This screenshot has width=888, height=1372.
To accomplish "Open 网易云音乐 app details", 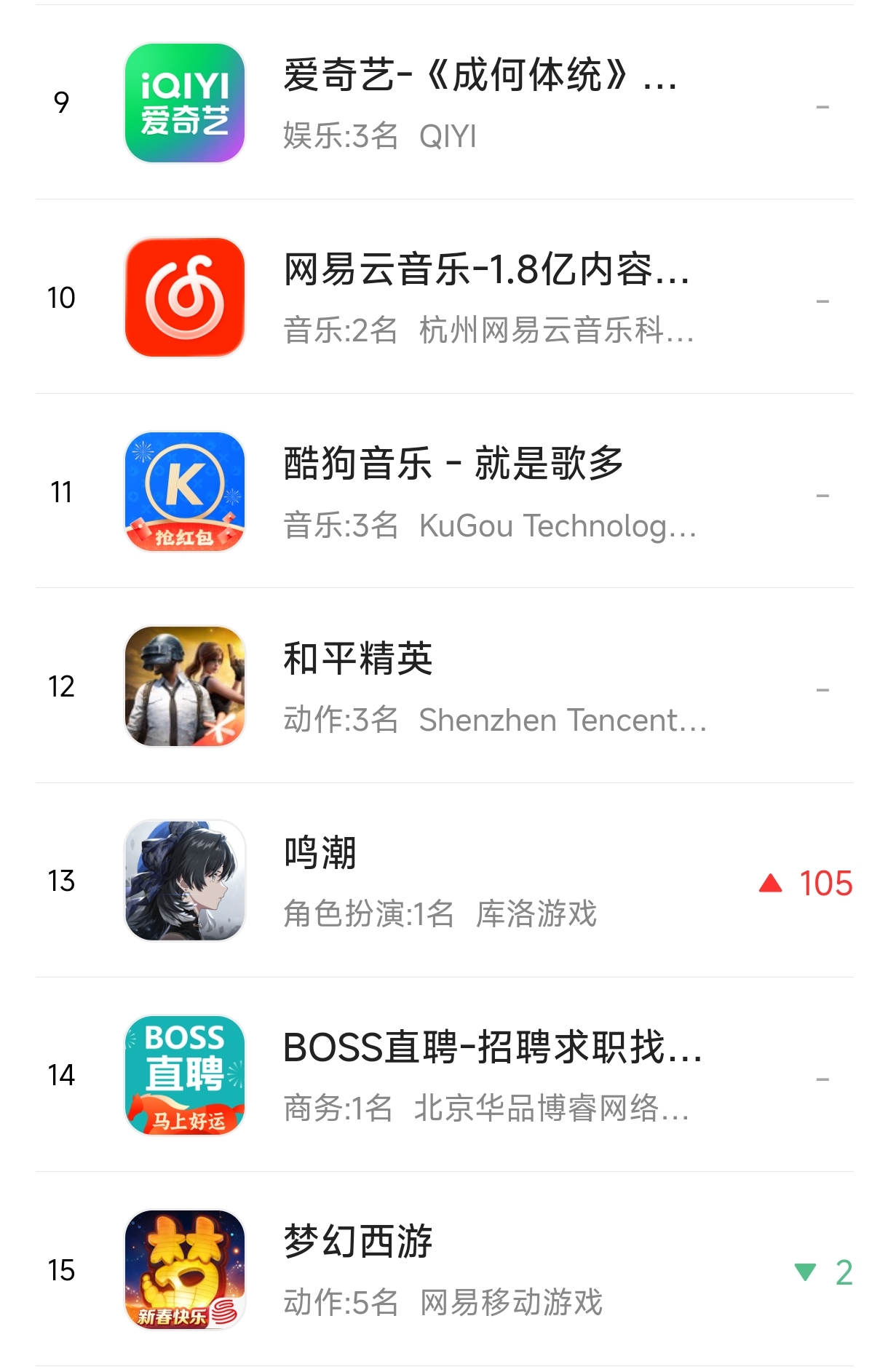I will 444,297.
